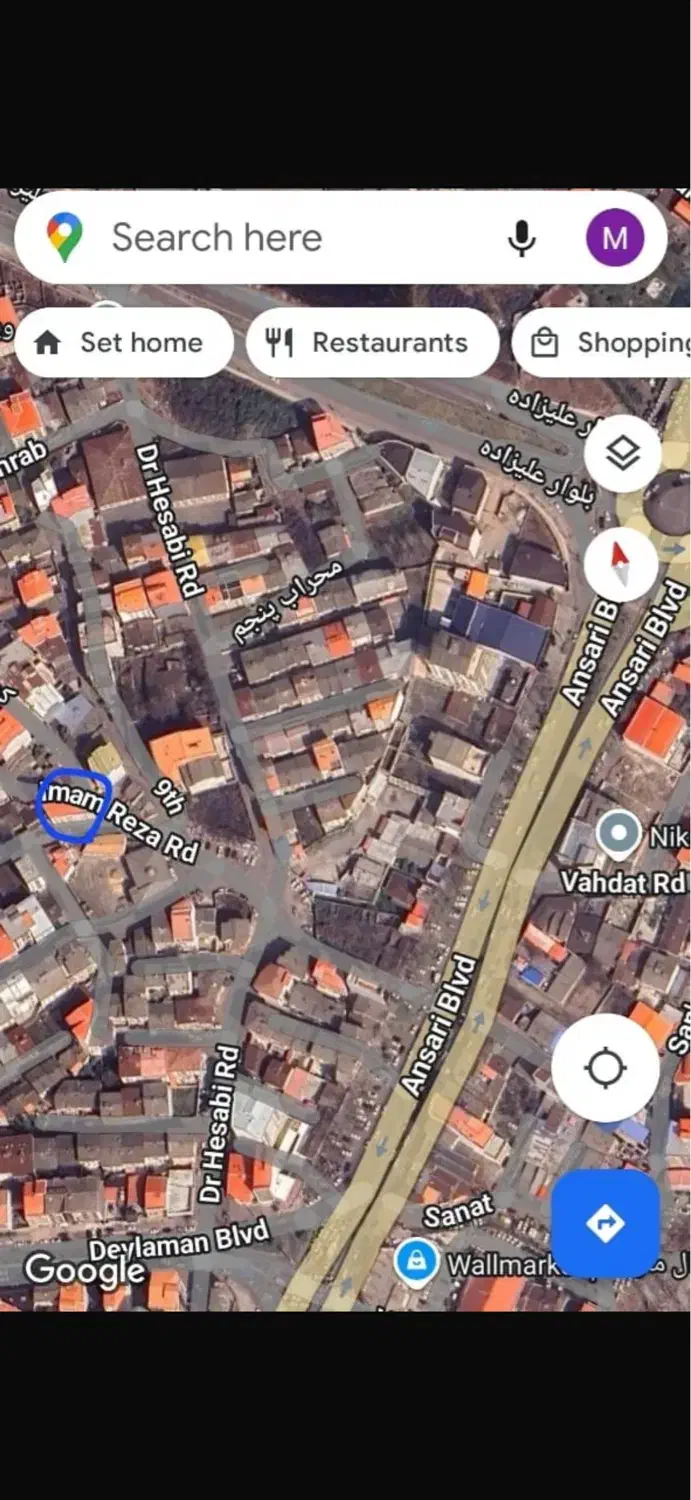The width and height of the screenshot is (691, 1500).
Task: Center map on my location
Action: (x=605, y=1068)
